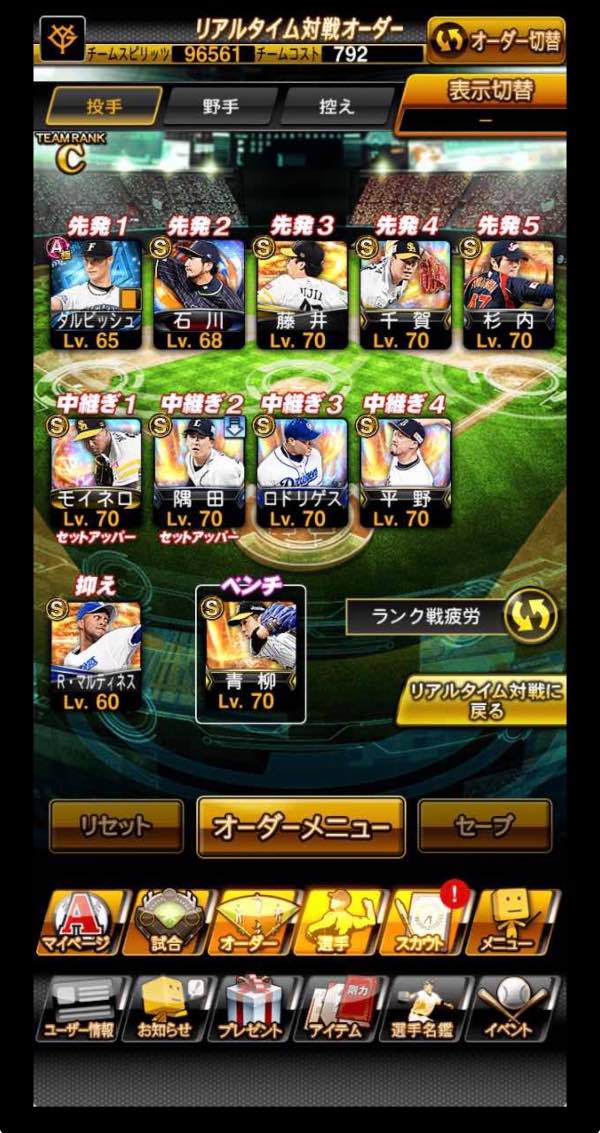
Task: Toggle ランク戦疲労 switch button
Action: pyautogui.click(x=531, y=616)
